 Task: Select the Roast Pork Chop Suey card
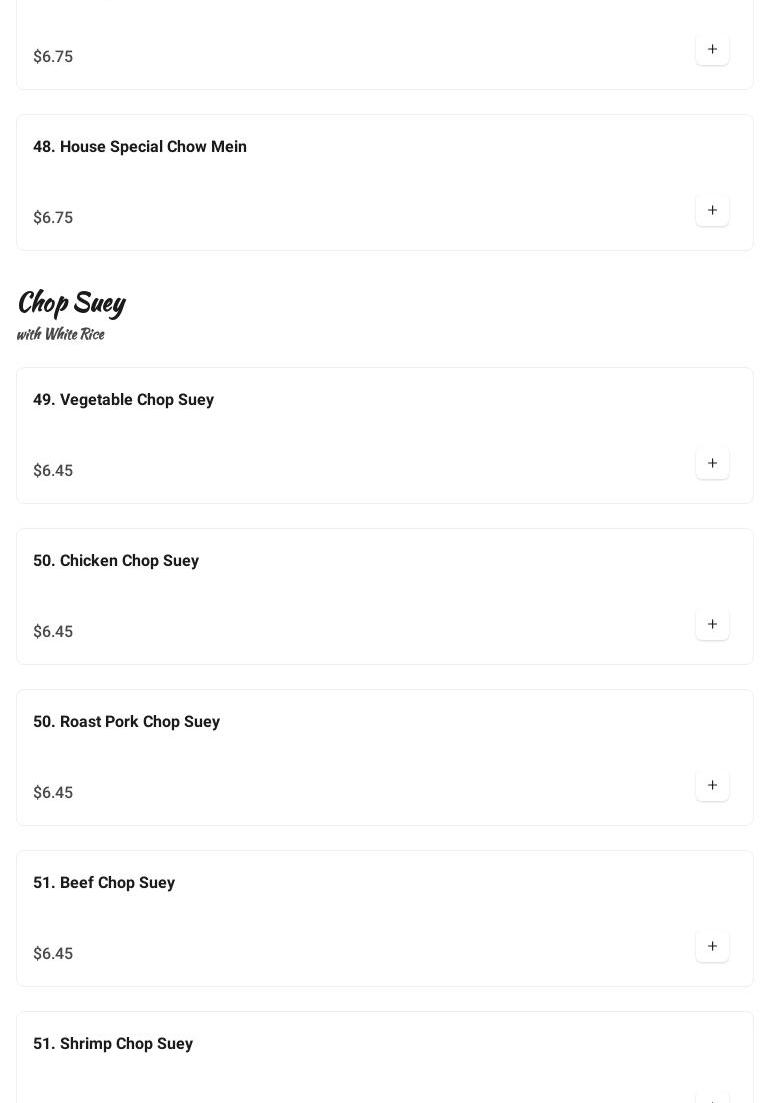pyautogui.click(x=126, y=722)
